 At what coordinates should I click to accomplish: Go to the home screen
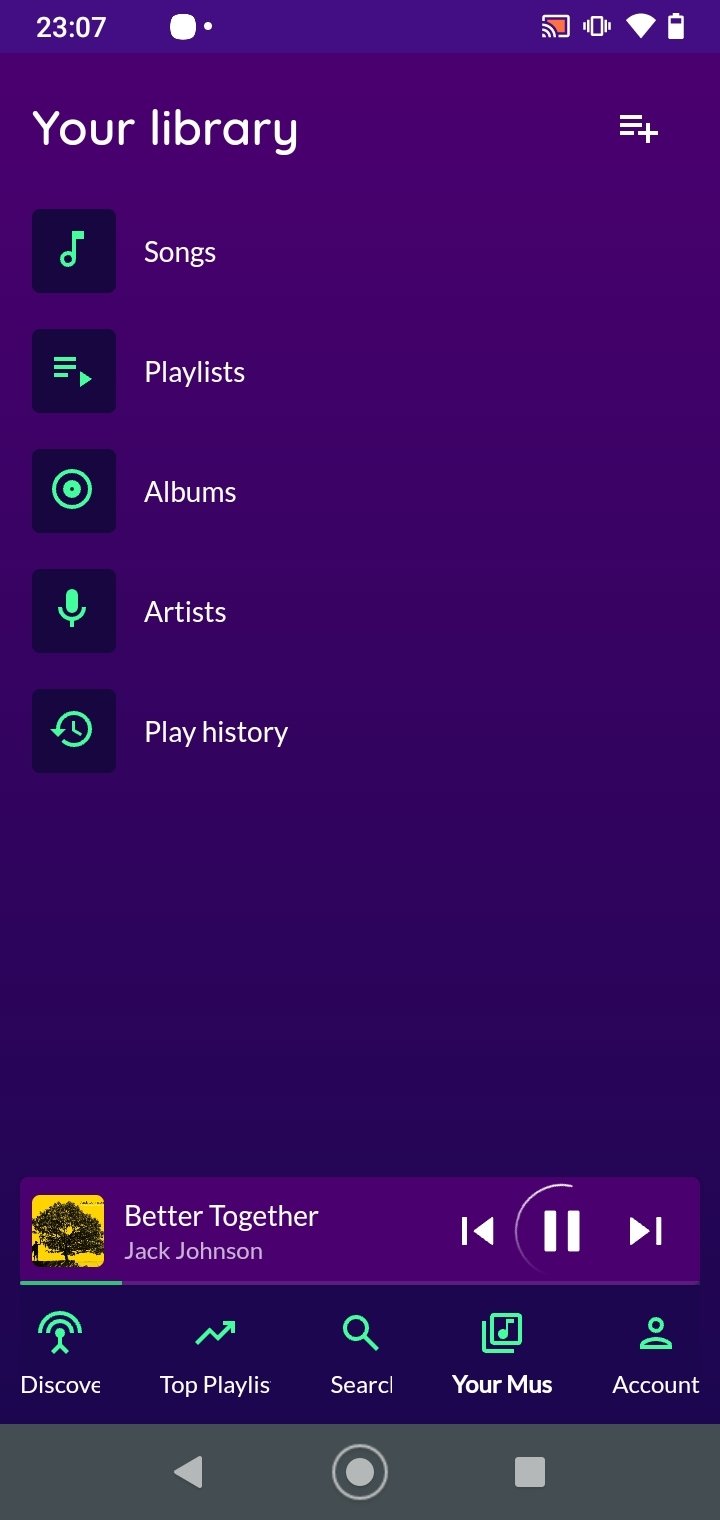click(x=360, y=1471)
